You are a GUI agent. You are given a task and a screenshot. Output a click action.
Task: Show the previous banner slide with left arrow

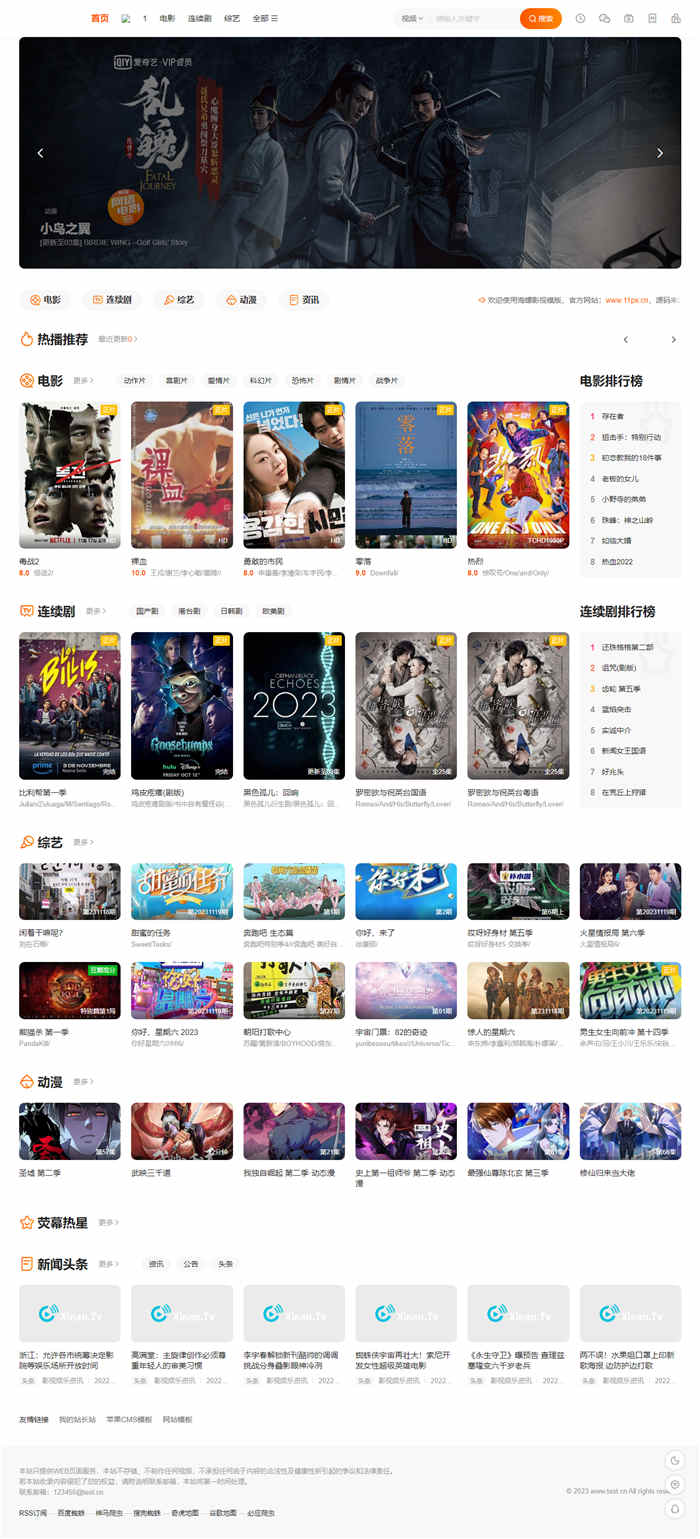41,153
